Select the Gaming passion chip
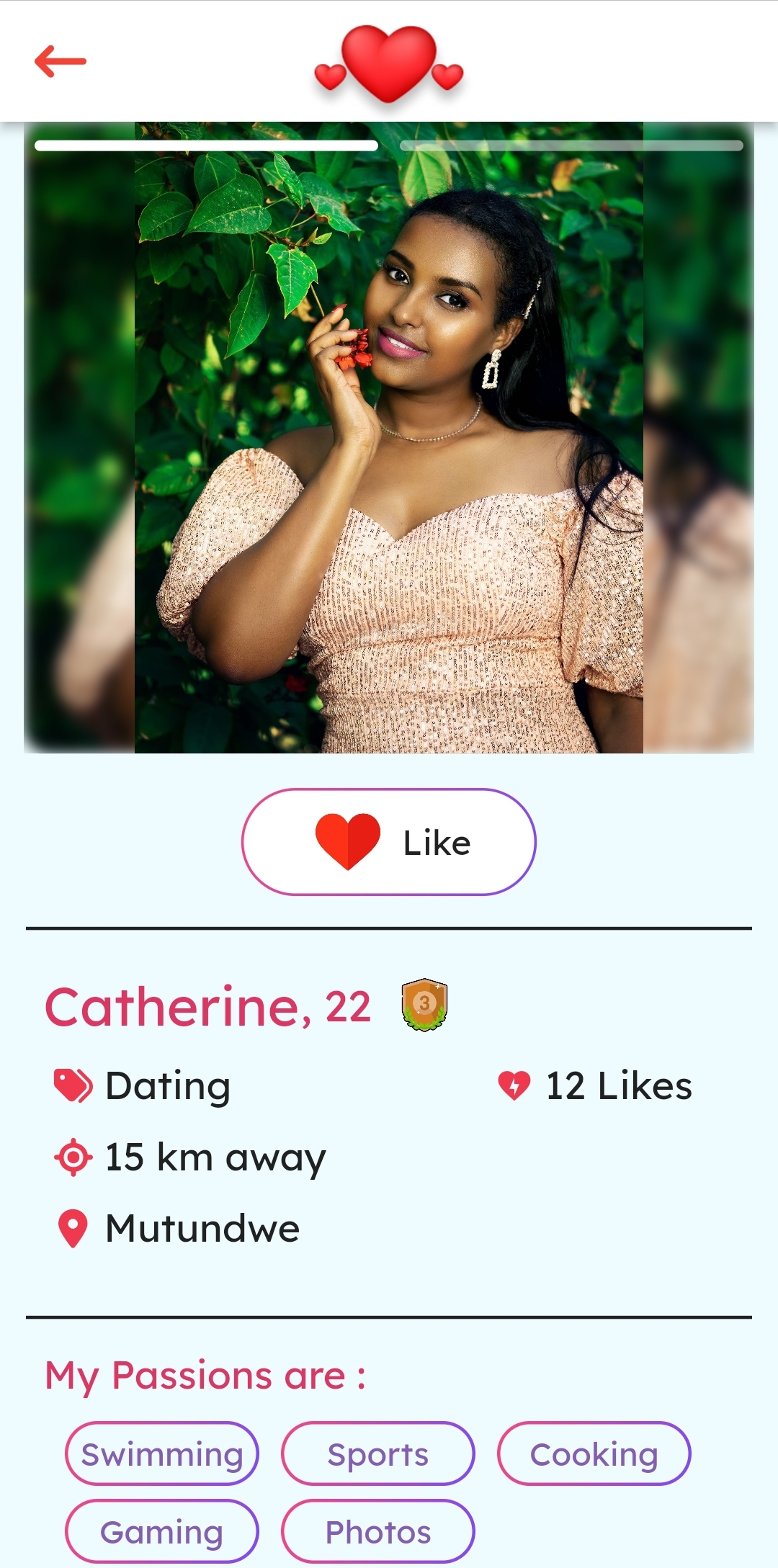 162,1532
